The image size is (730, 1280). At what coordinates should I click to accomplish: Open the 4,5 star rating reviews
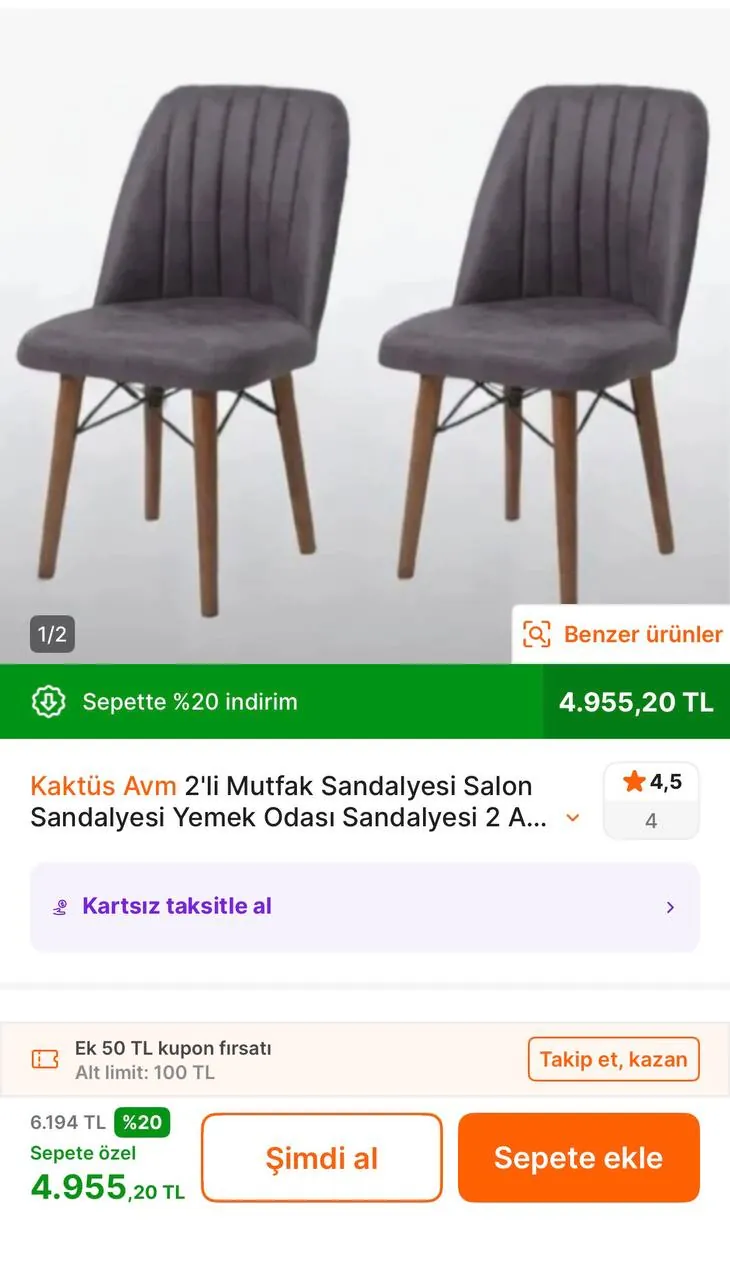[x=651, y=800]
